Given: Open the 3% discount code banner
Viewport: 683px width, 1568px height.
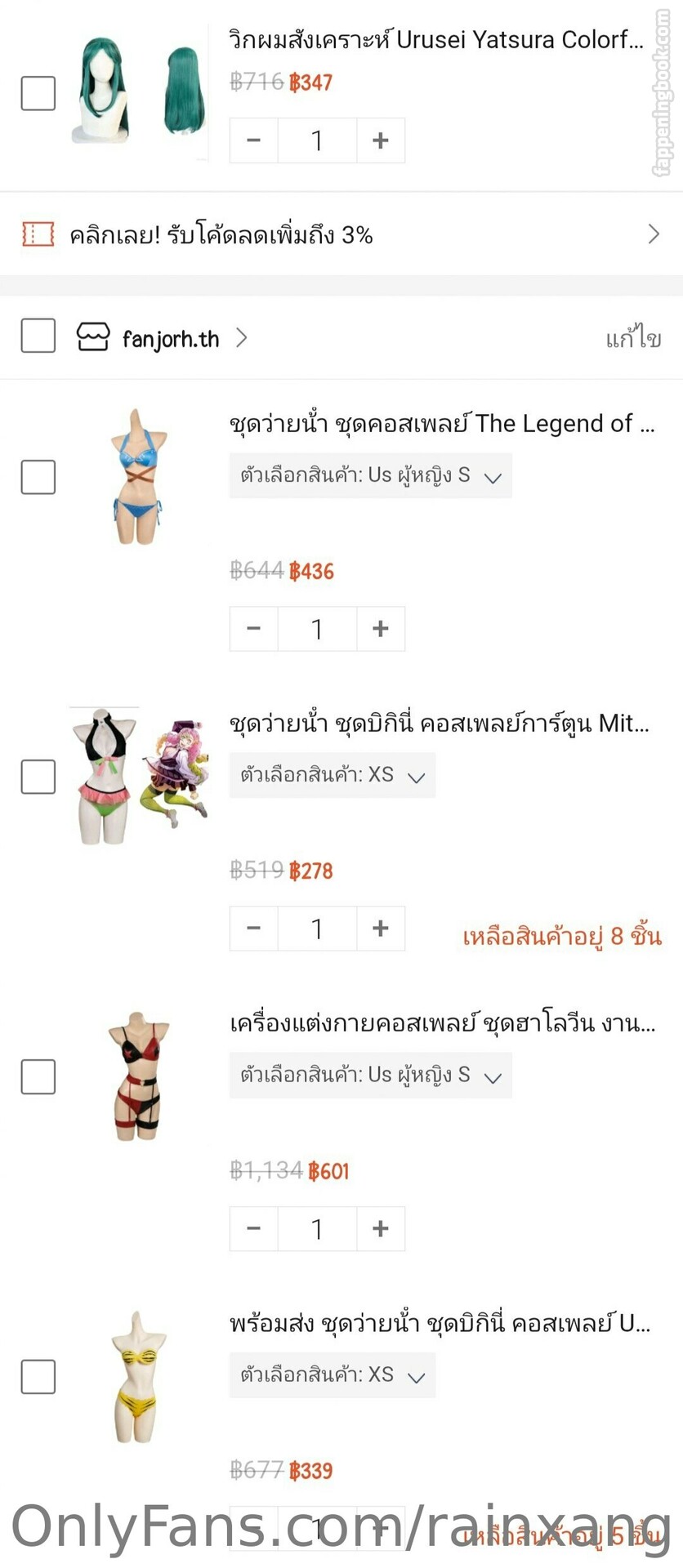Looking at the screenshot, I should 341,235.
